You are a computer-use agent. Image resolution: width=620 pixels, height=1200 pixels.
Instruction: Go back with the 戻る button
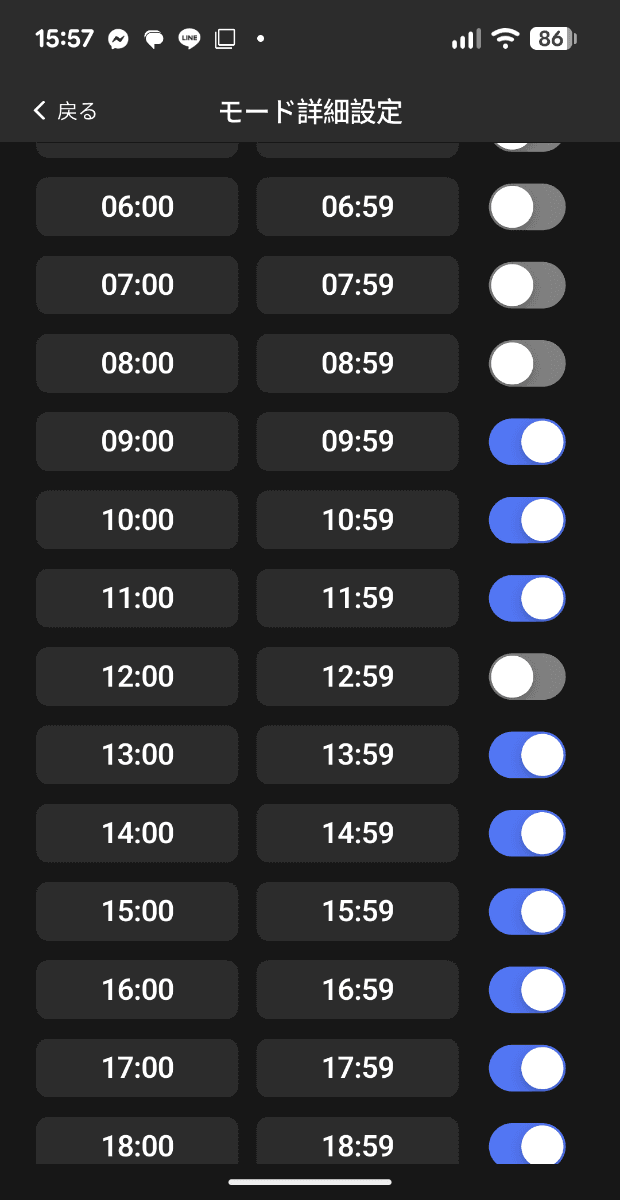[66, 111]
